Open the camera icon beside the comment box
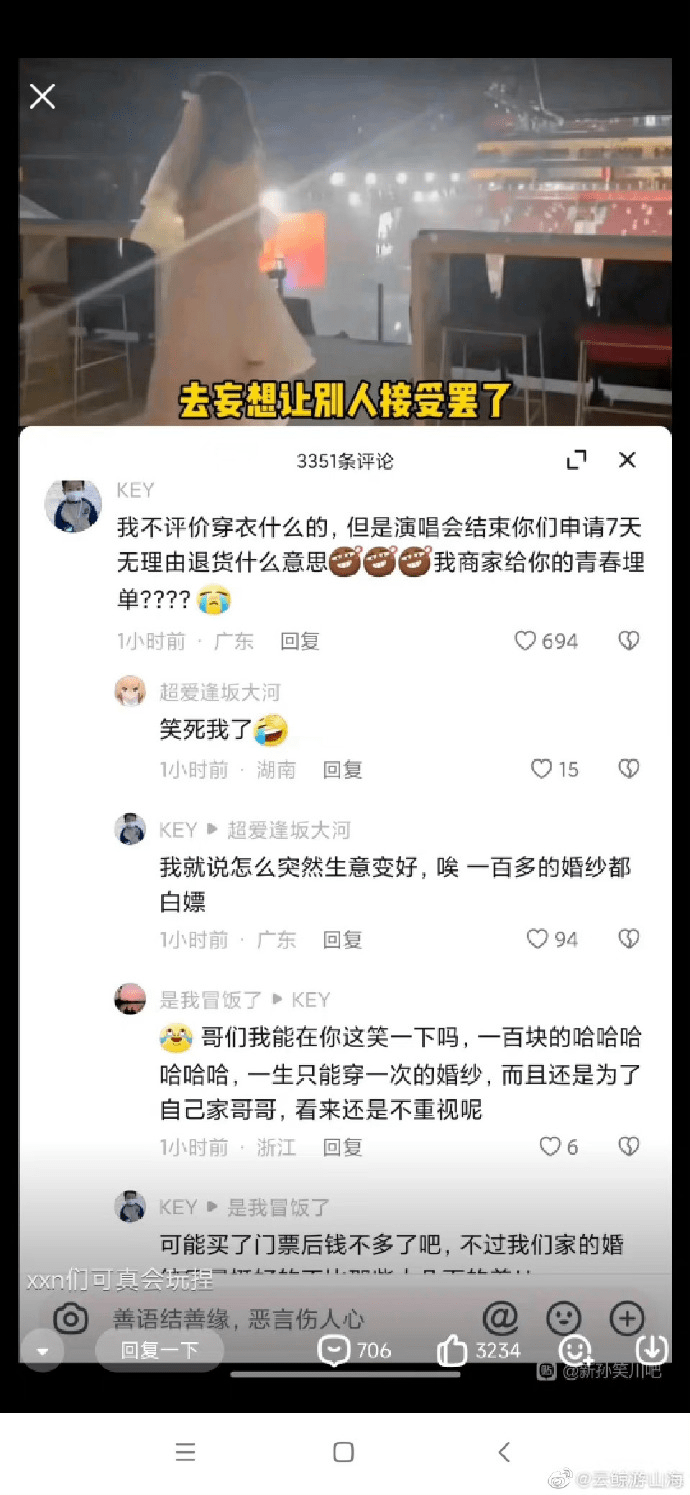 [70, 1319]
